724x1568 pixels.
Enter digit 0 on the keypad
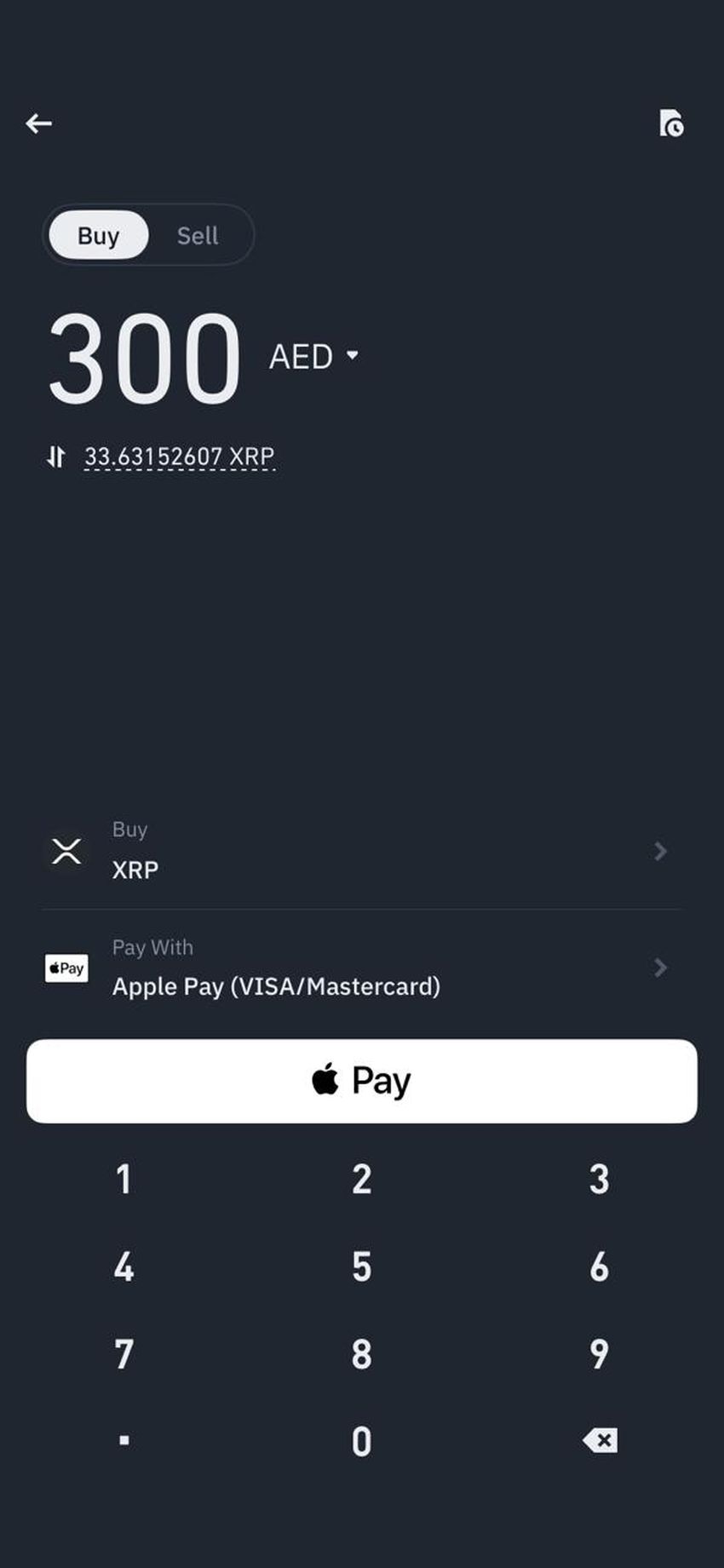coord(361,1441)
